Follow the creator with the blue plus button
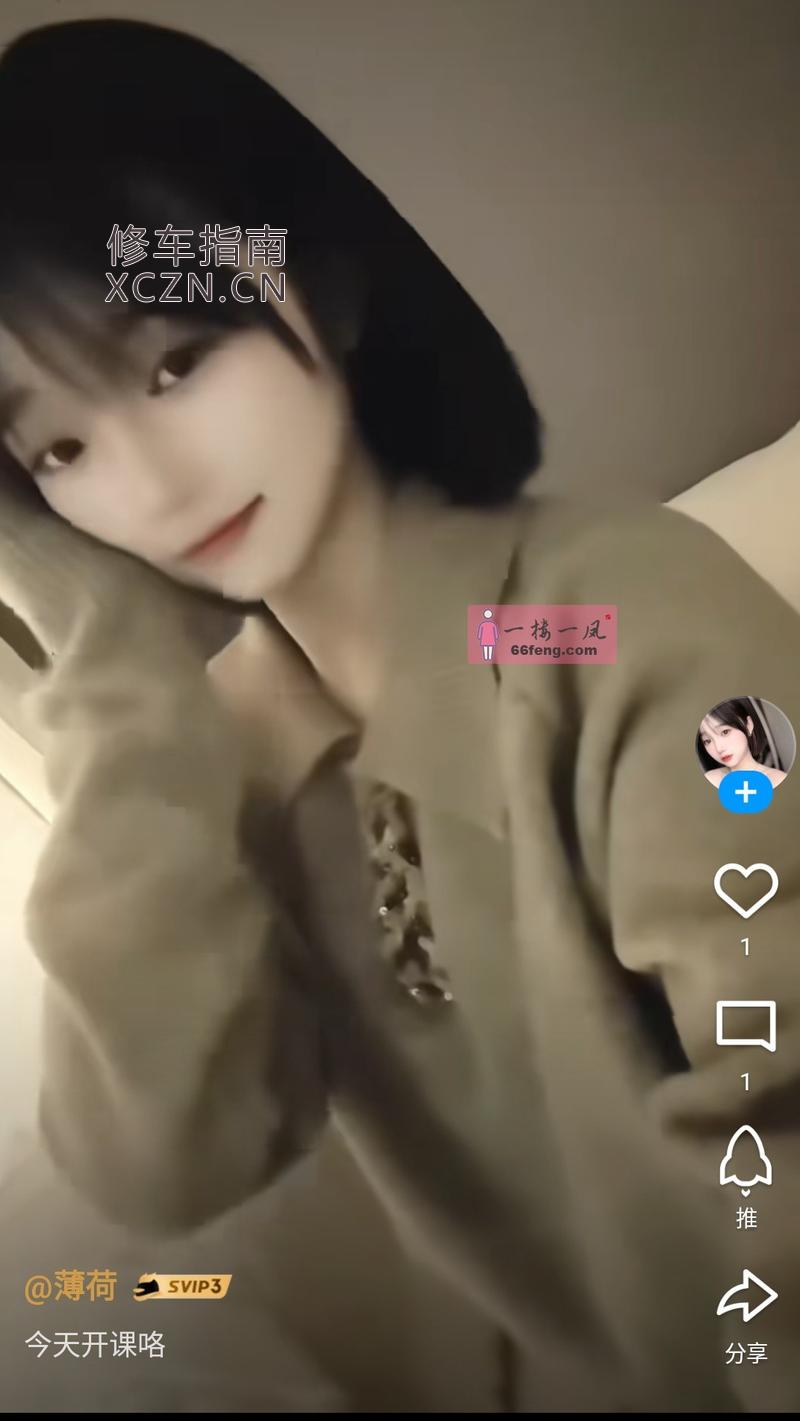This screenshot has width=800, height=1421. 745,794
